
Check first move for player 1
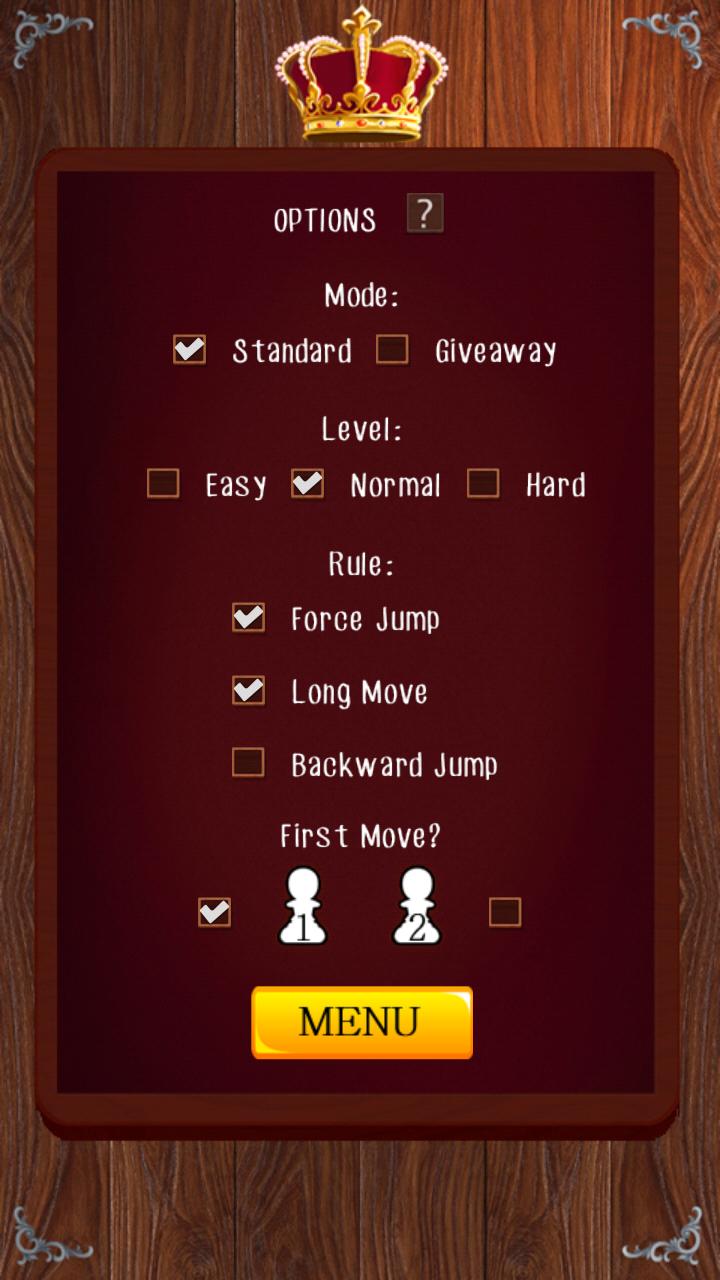coord(214,912)
